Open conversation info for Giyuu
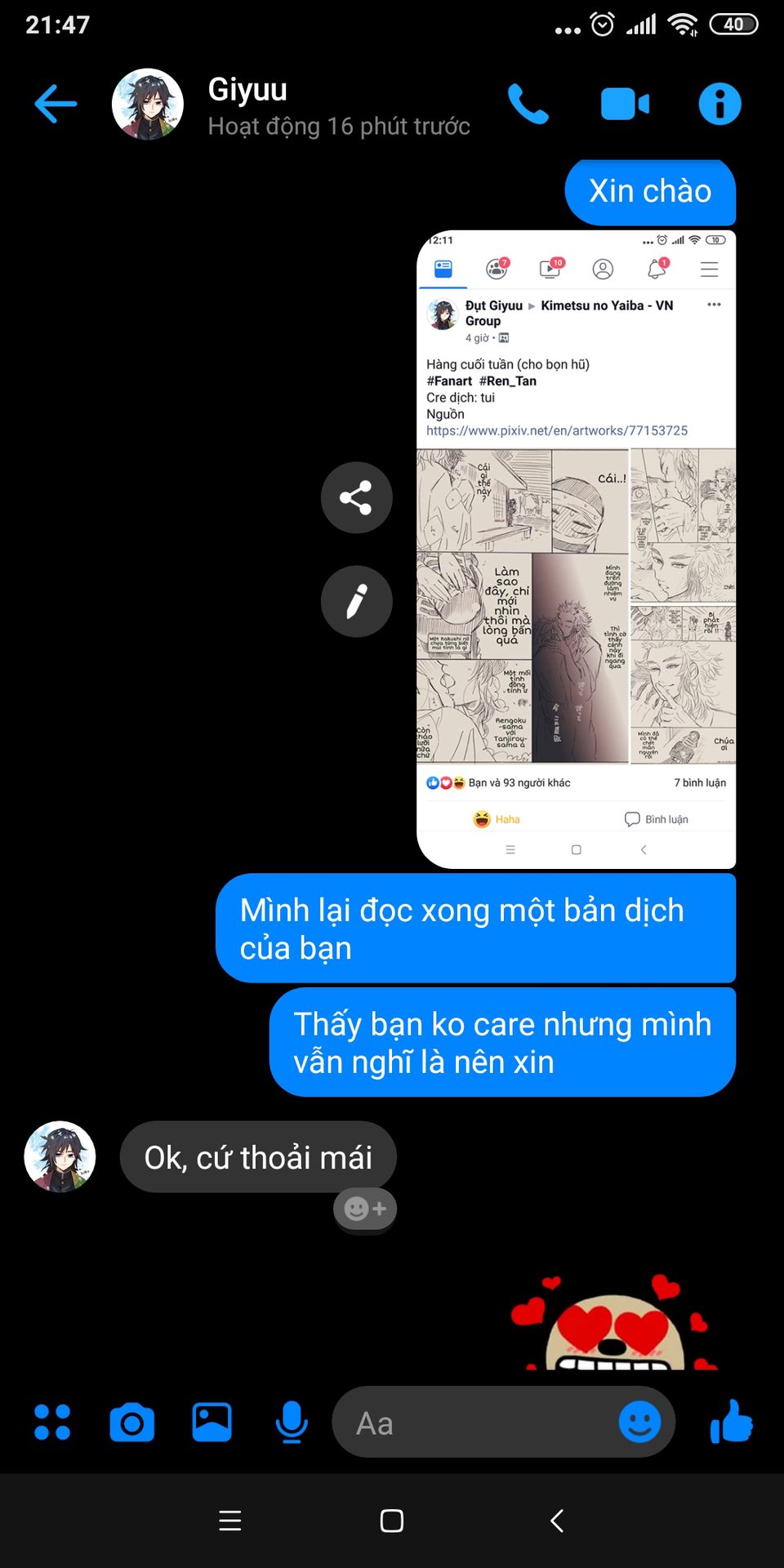Viewport: 784px width, 1568px height. coord(719,104)
